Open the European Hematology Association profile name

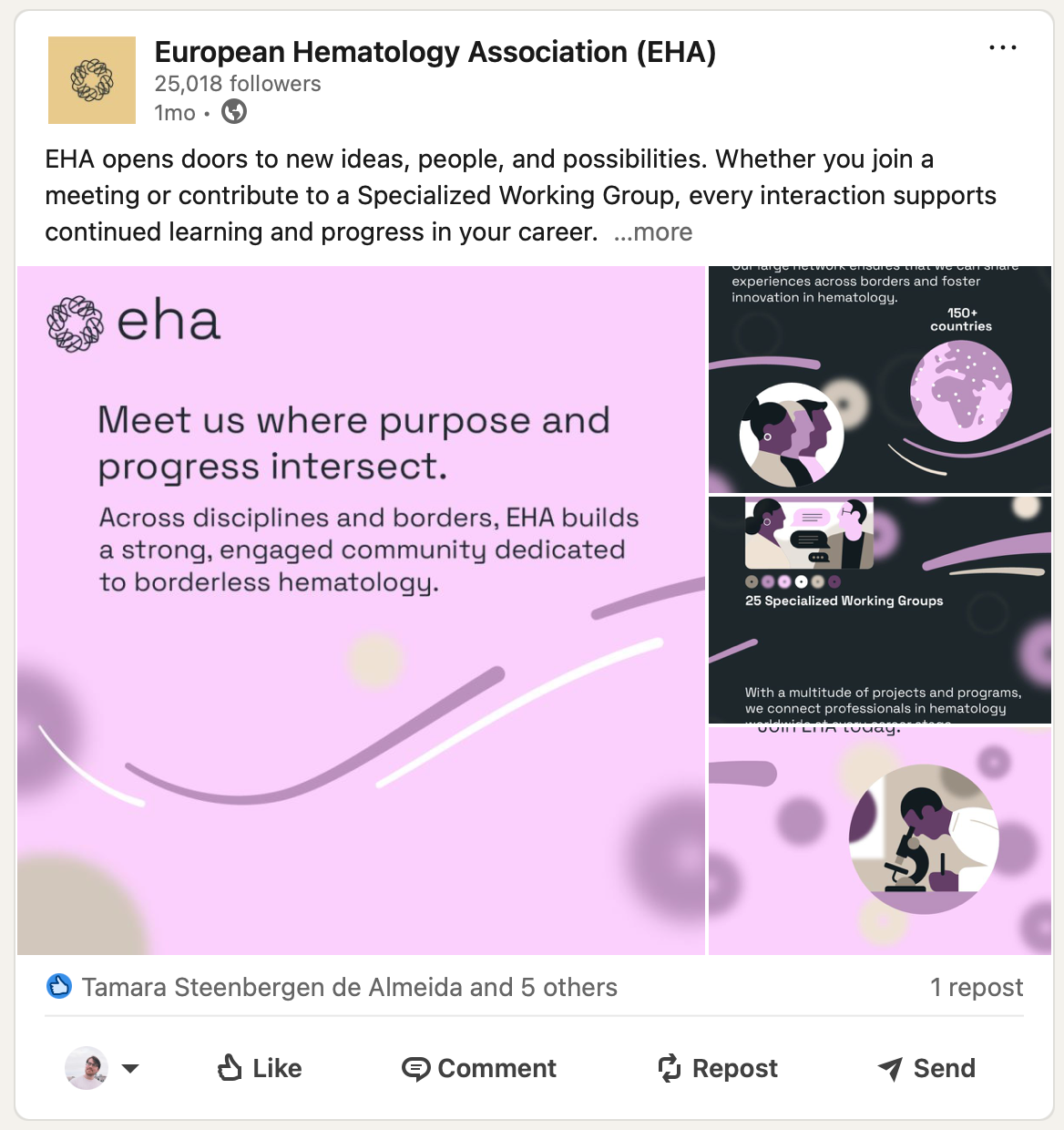pyautogui.click(x=435, y=53)
